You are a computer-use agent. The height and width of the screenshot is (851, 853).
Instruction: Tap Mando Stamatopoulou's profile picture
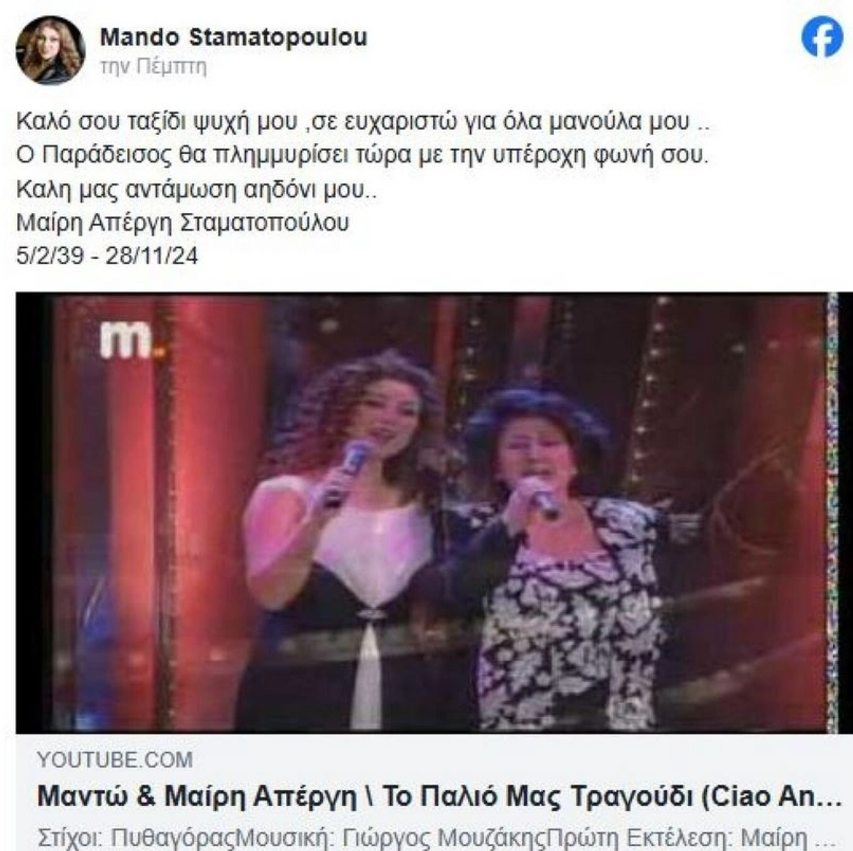point(50,50)
